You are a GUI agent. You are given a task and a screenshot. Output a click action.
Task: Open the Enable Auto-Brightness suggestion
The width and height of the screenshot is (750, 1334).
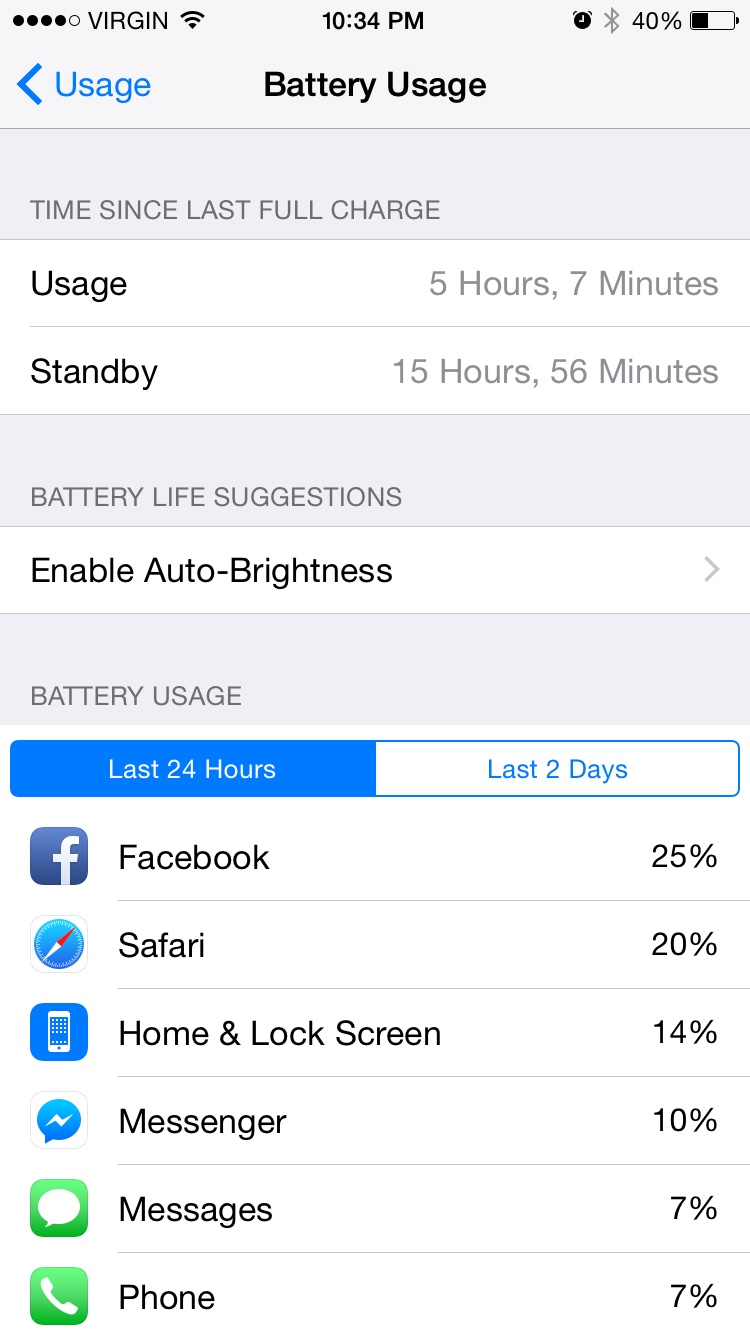[375, 570]
